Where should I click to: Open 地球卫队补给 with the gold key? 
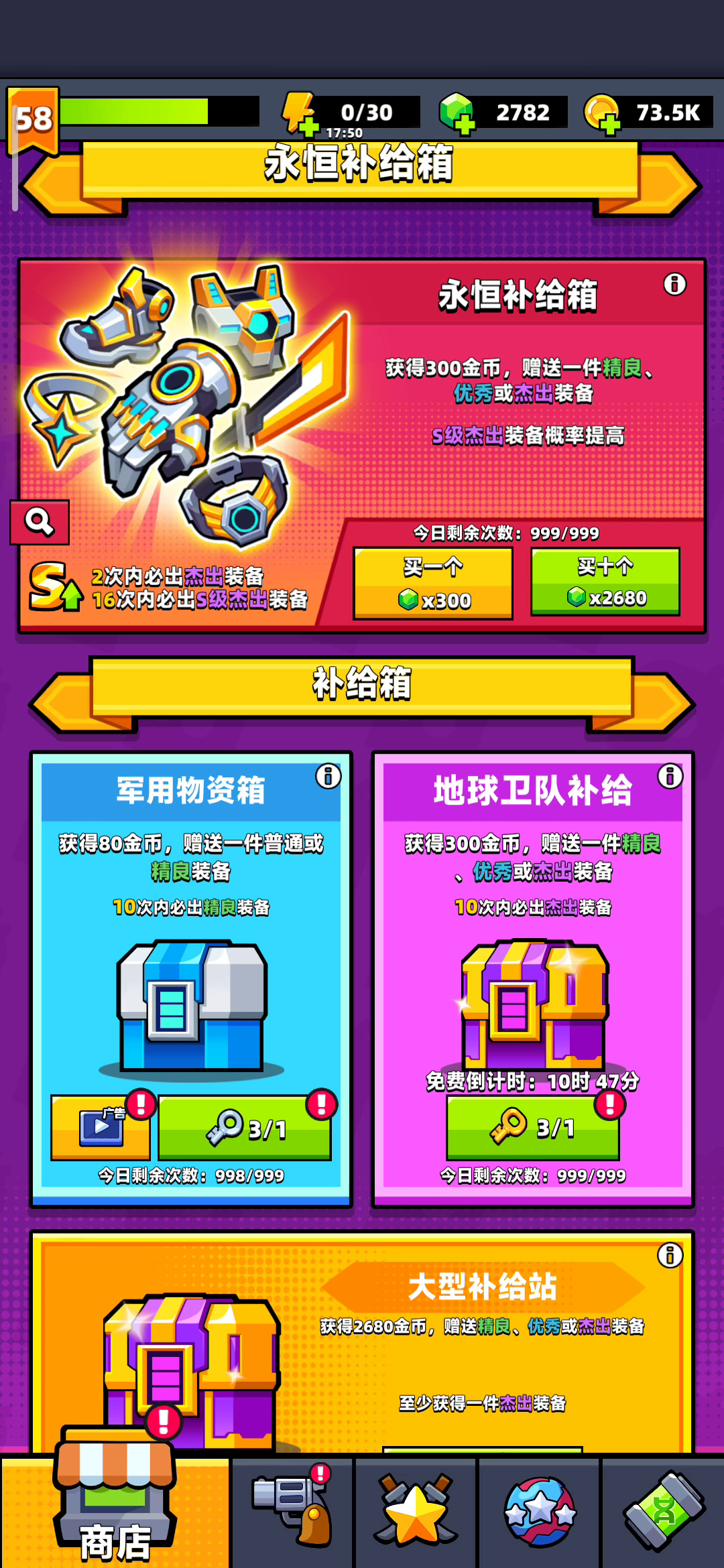click(x=532, y=1127)
